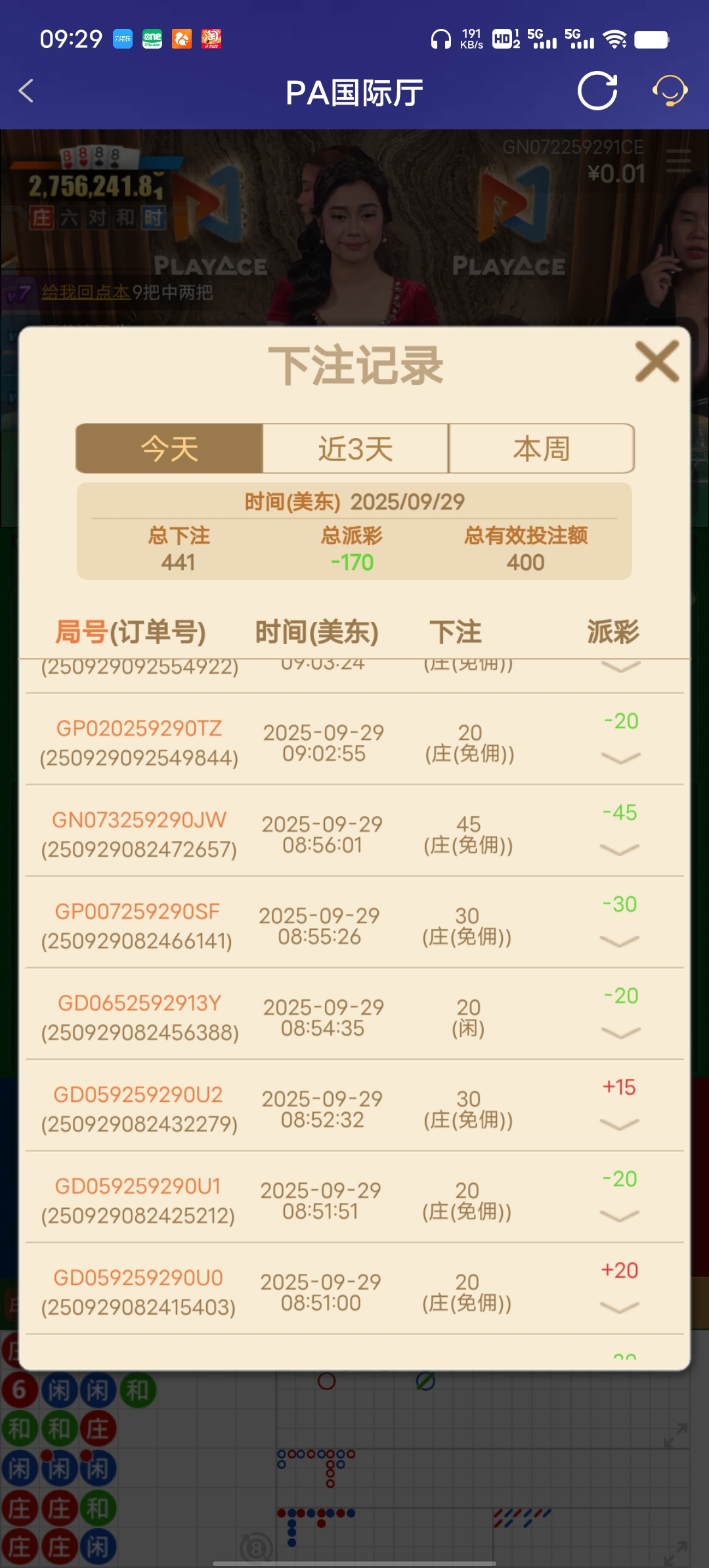
Task: Tap the Wi-Fi icon in the status bar
Action: pyautogui.click(x=616, y=40)
